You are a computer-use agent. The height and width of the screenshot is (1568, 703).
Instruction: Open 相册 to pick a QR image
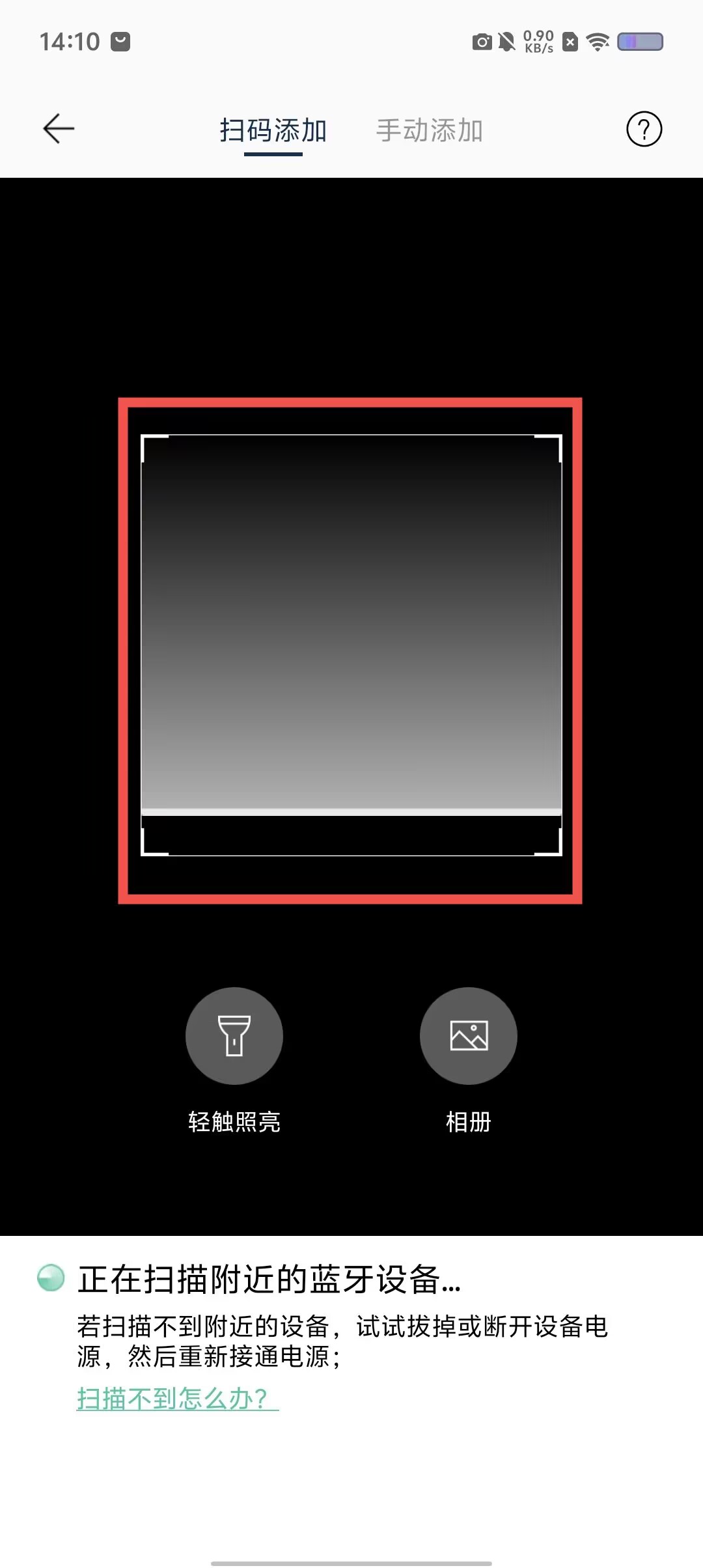click(x=469, y=1035)
